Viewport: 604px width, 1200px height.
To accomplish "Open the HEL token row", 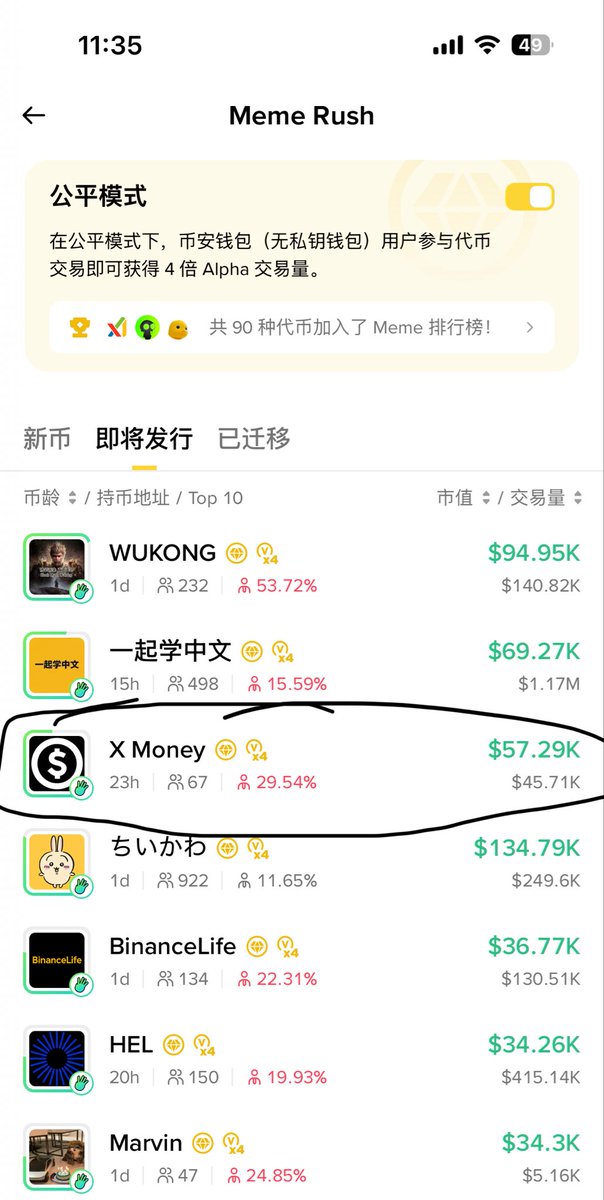I will 300,1060.
